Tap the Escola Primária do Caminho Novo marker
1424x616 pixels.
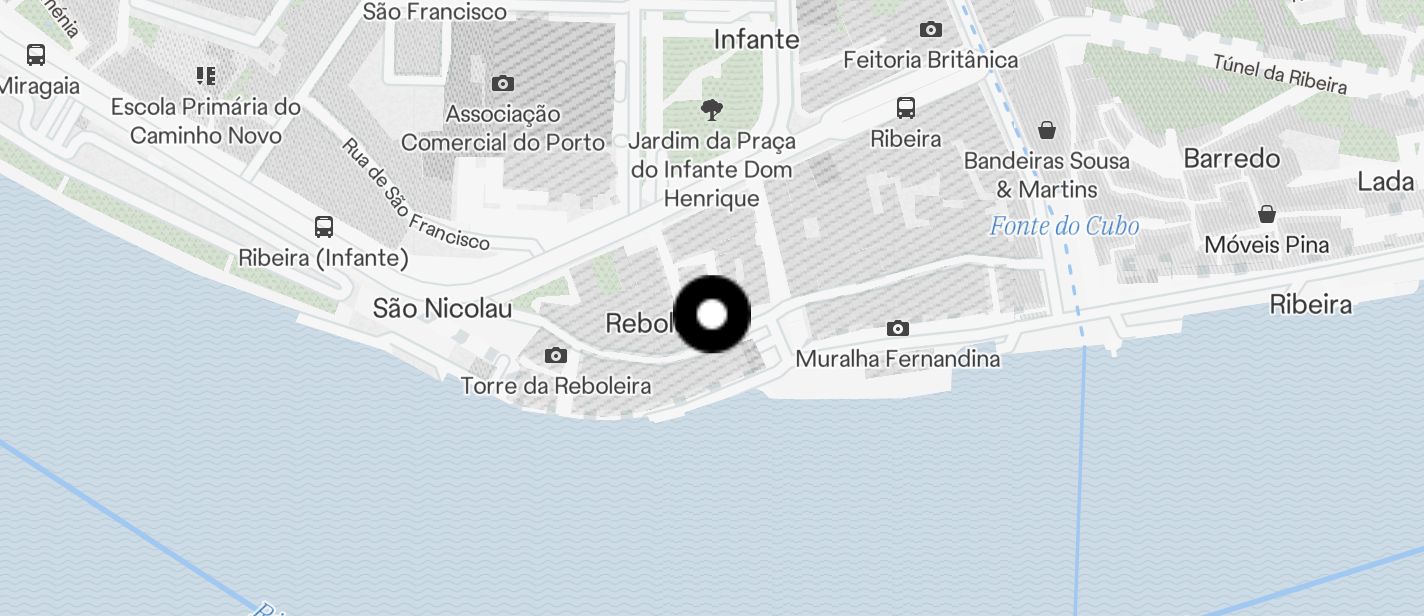click(x=206, y=75)
